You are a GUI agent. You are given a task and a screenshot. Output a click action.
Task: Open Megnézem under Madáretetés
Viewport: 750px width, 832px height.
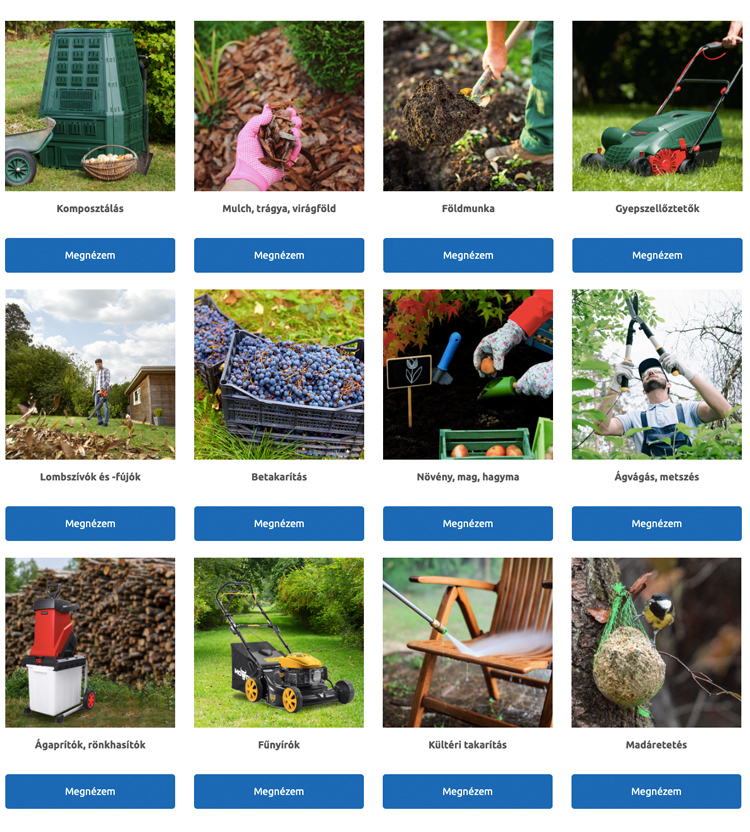657,791
